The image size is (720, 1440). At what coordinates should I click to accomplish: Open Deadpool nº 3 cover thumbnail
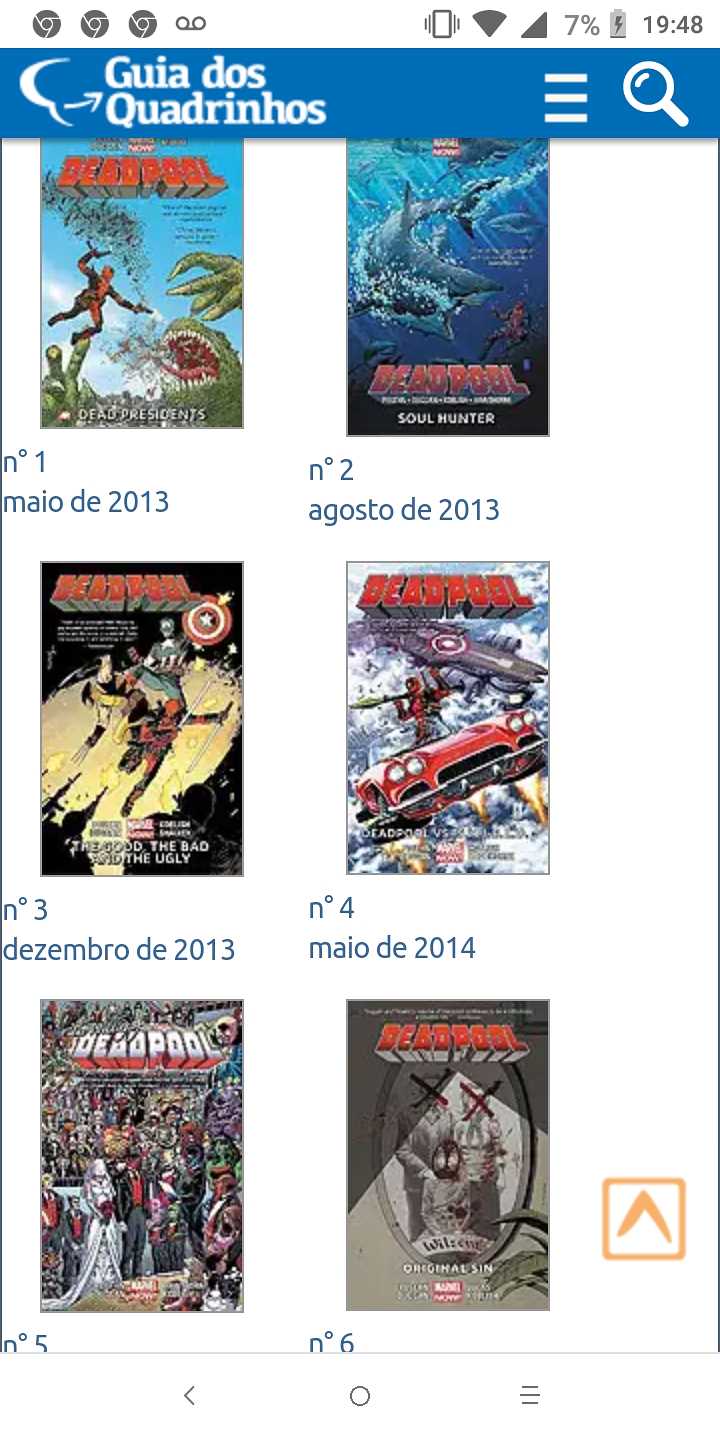pos(142,718)
